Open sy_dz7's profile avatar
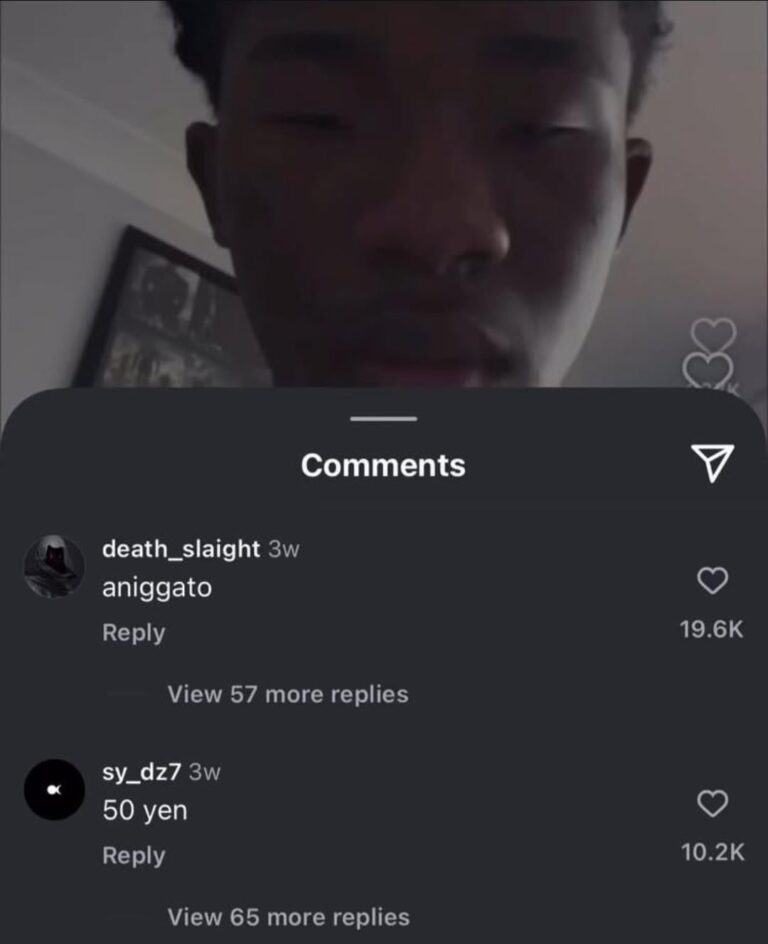This screenshot has width=768, height=944. 53,790
